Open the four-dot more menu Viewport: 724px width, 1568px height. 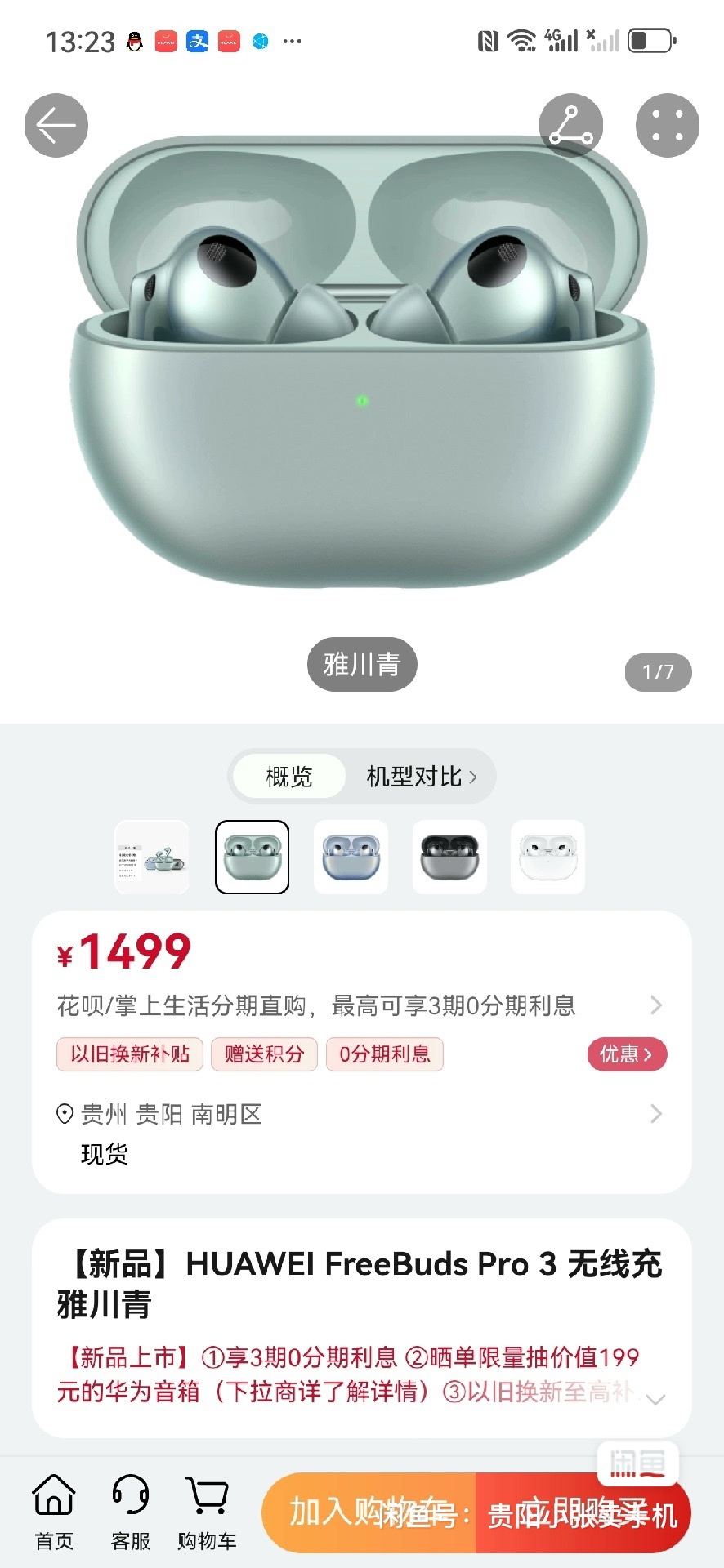[667, 126]
